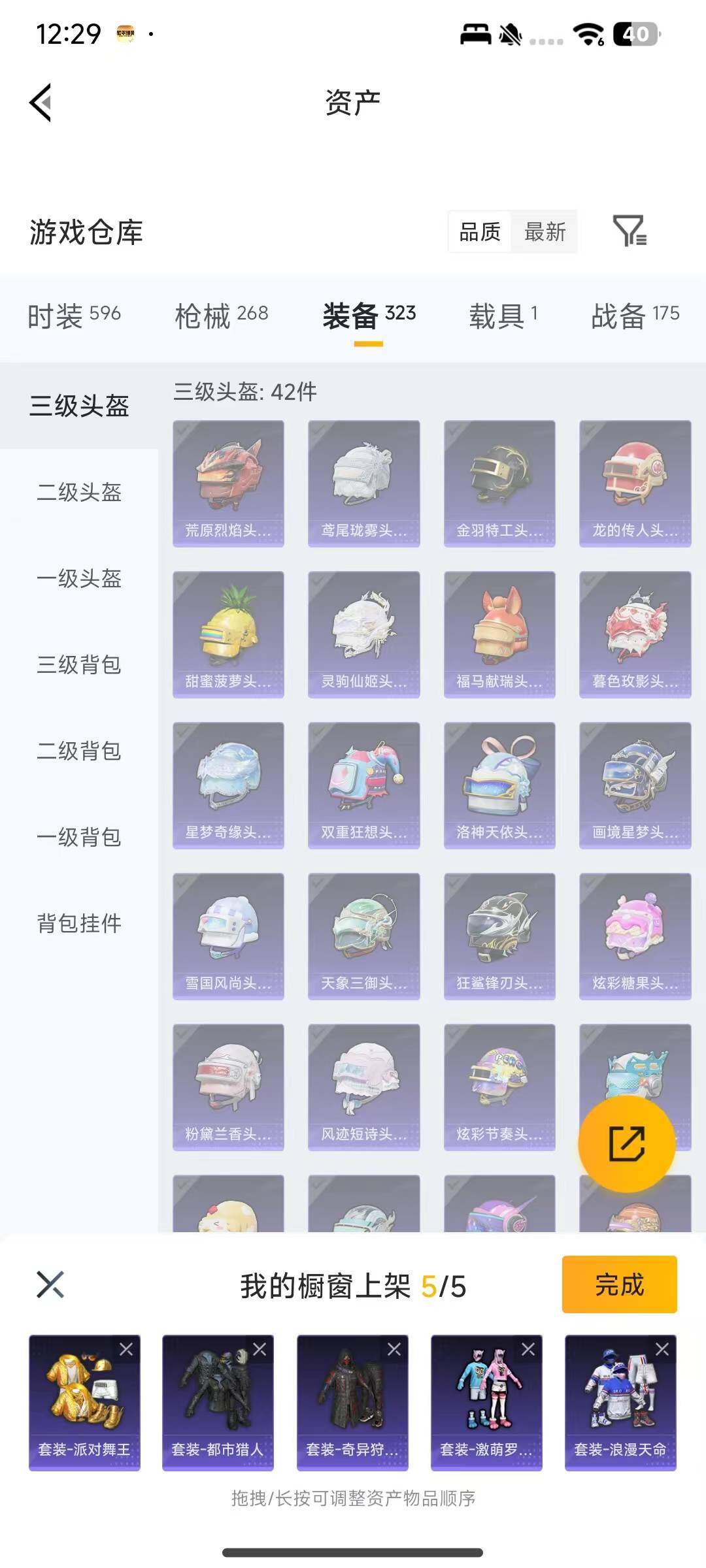Click the back arrow at top left

pos(41,103)
